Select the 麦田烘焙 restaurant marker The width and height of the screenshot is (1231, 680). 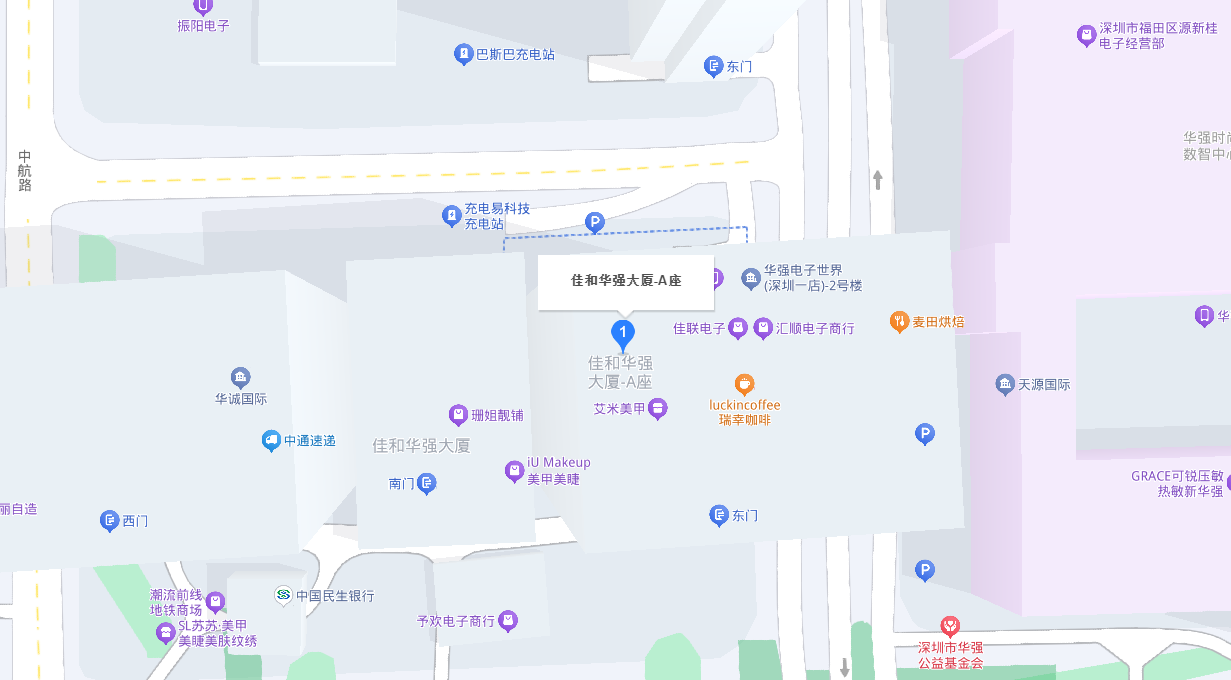pos(899,322)
